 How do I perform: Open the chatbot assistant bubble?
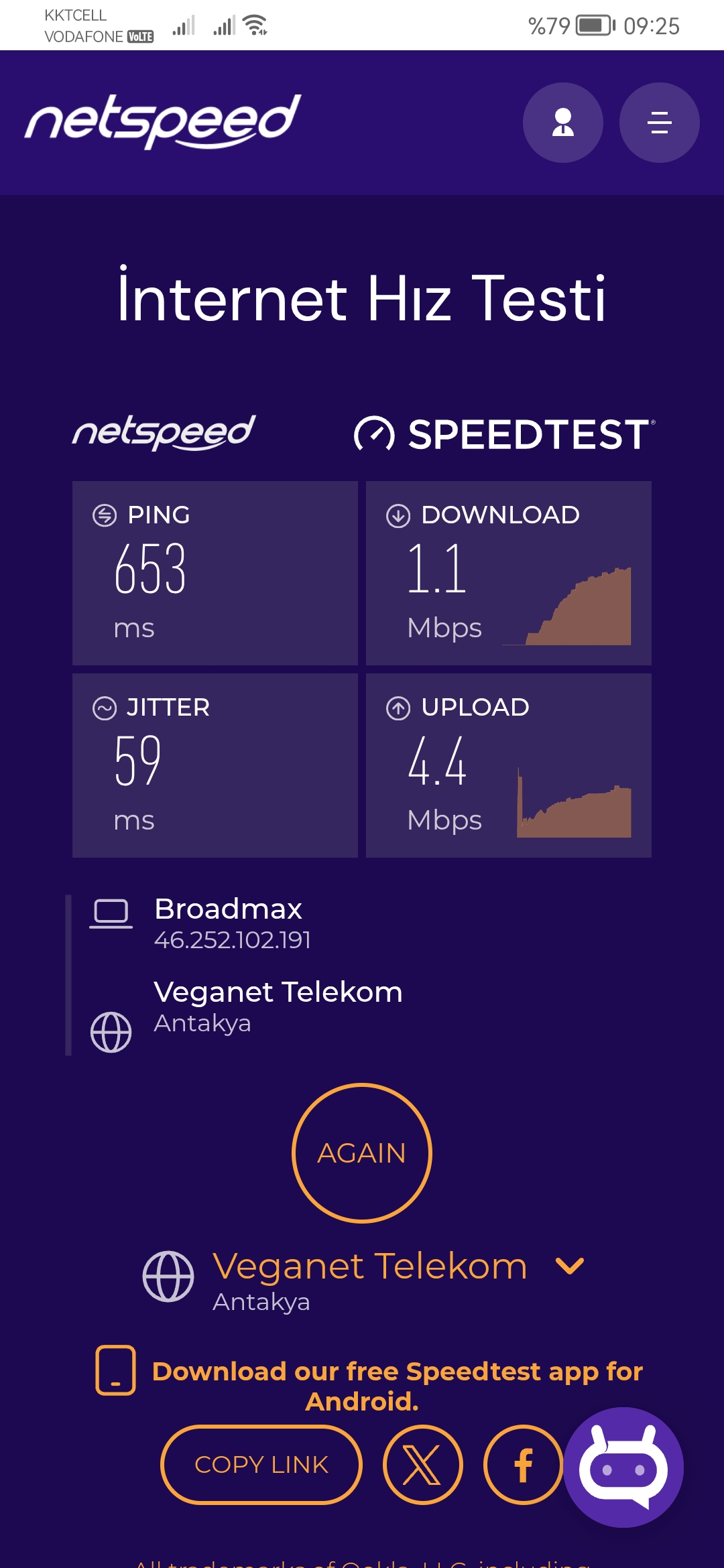(623, 1467)
